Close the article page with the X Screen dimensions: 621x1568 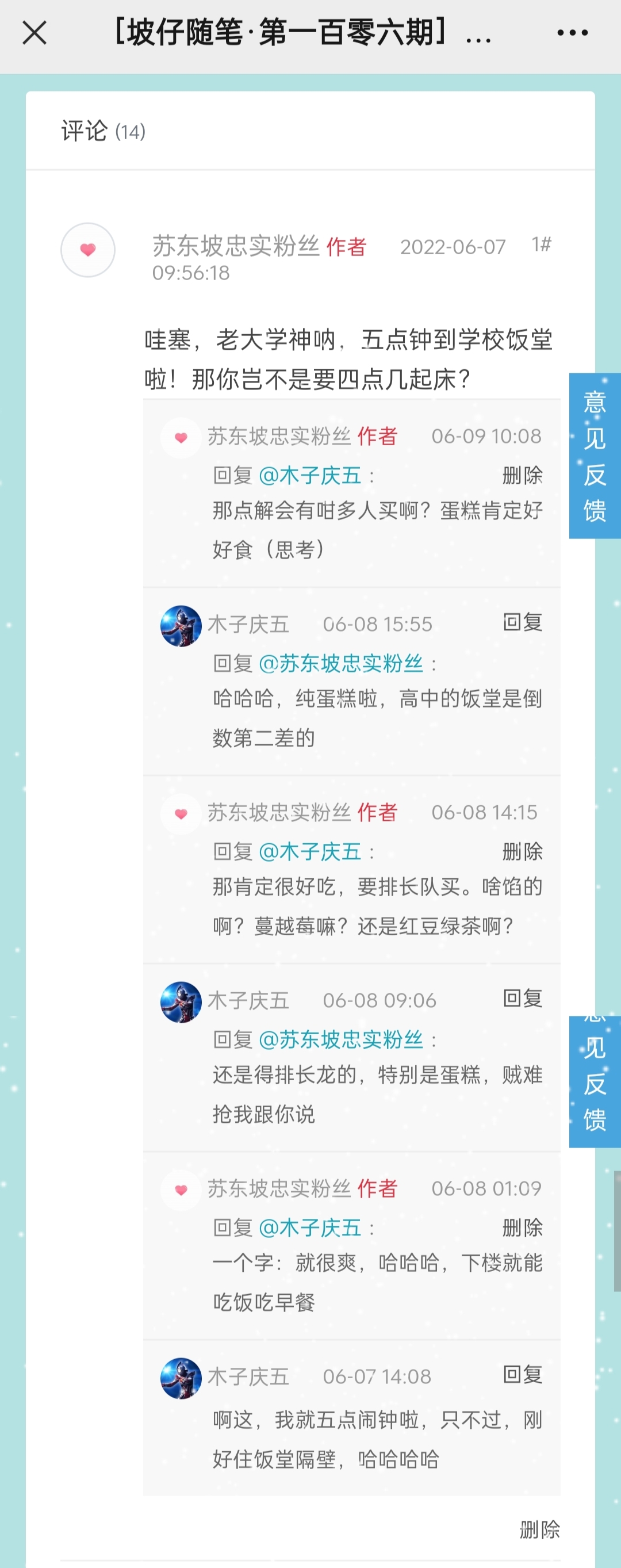click(34, 33)
